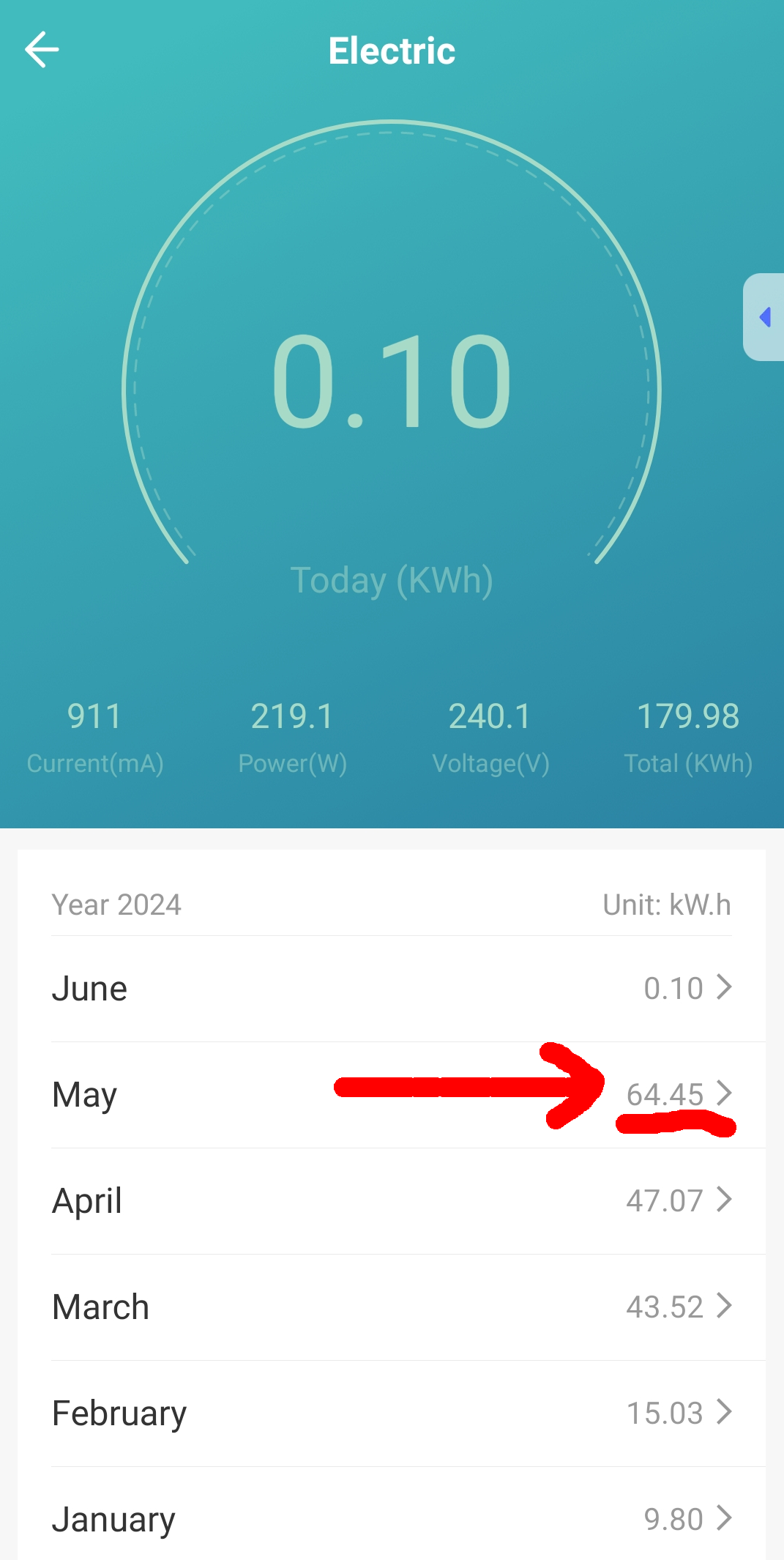Show March electricity consumption
The height and width of the screenshot is (1560, 784).
click(392, 1307)
